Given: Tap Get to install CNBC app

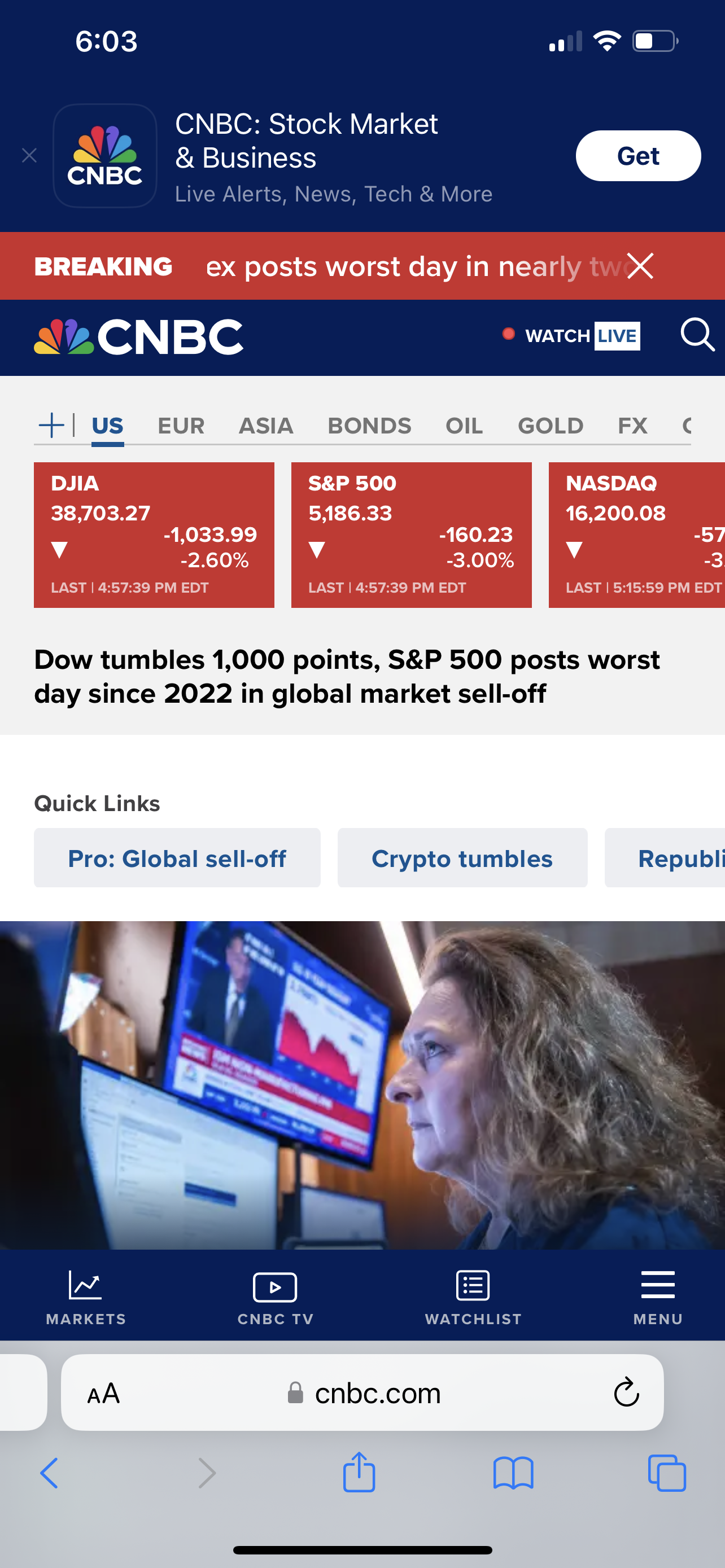Looking at the screenshot, I should [637, 156].
